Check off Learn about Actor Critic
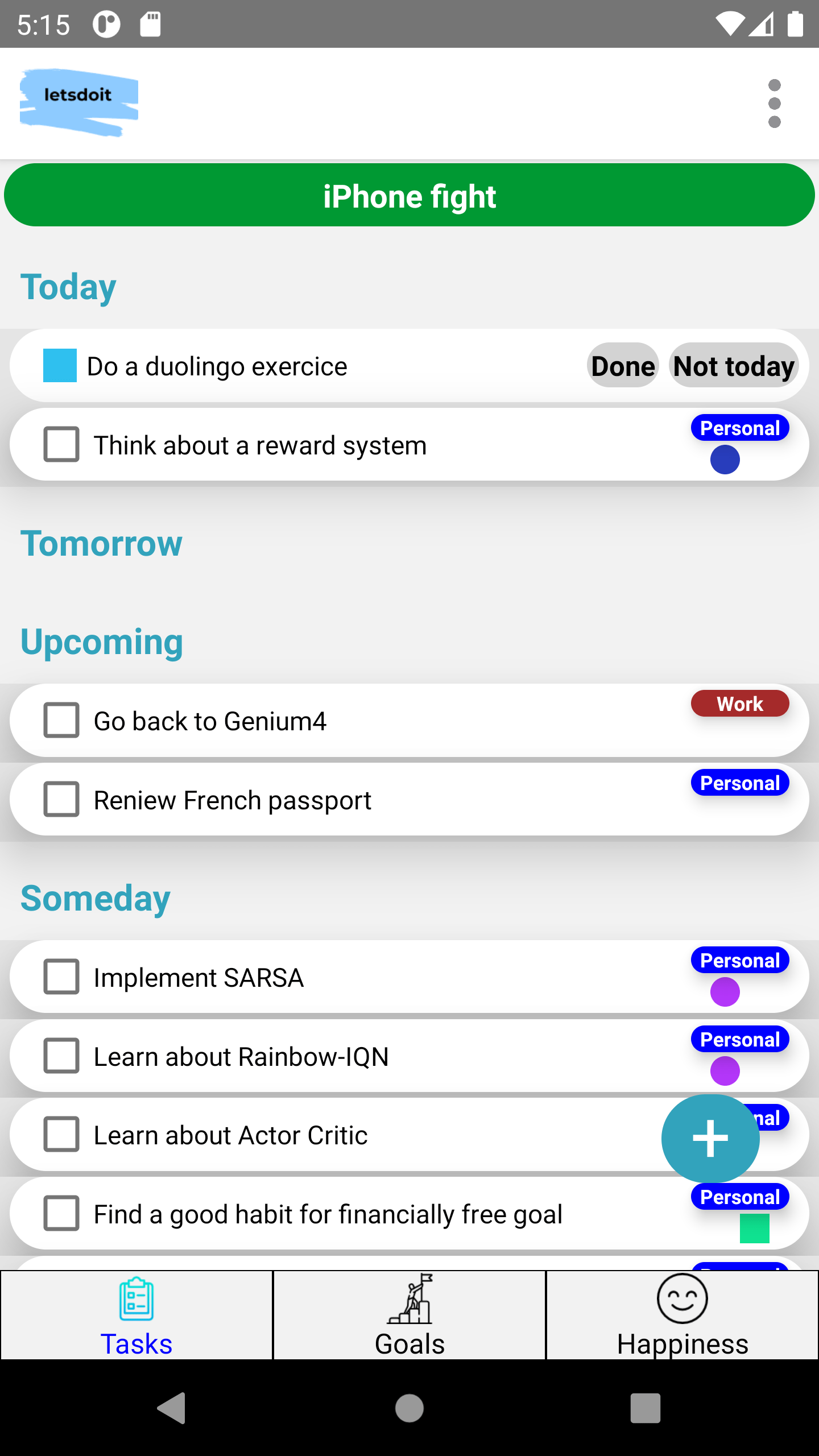Screen dimensions: 819x1456 [x=61, y=1134]
